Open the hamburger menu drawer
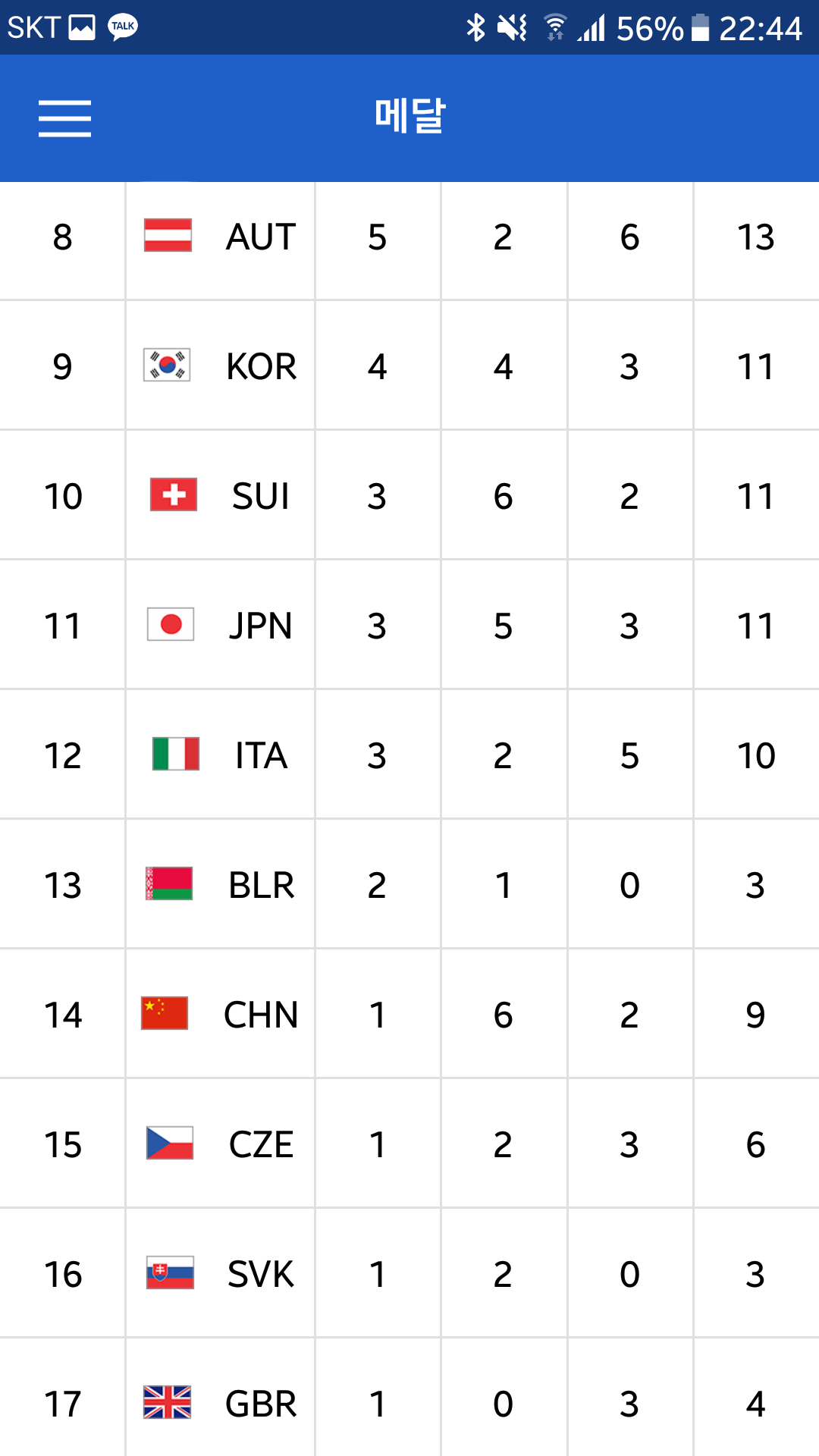Image resolution: width=819 pixels, height=1456 pixels. 65,118
